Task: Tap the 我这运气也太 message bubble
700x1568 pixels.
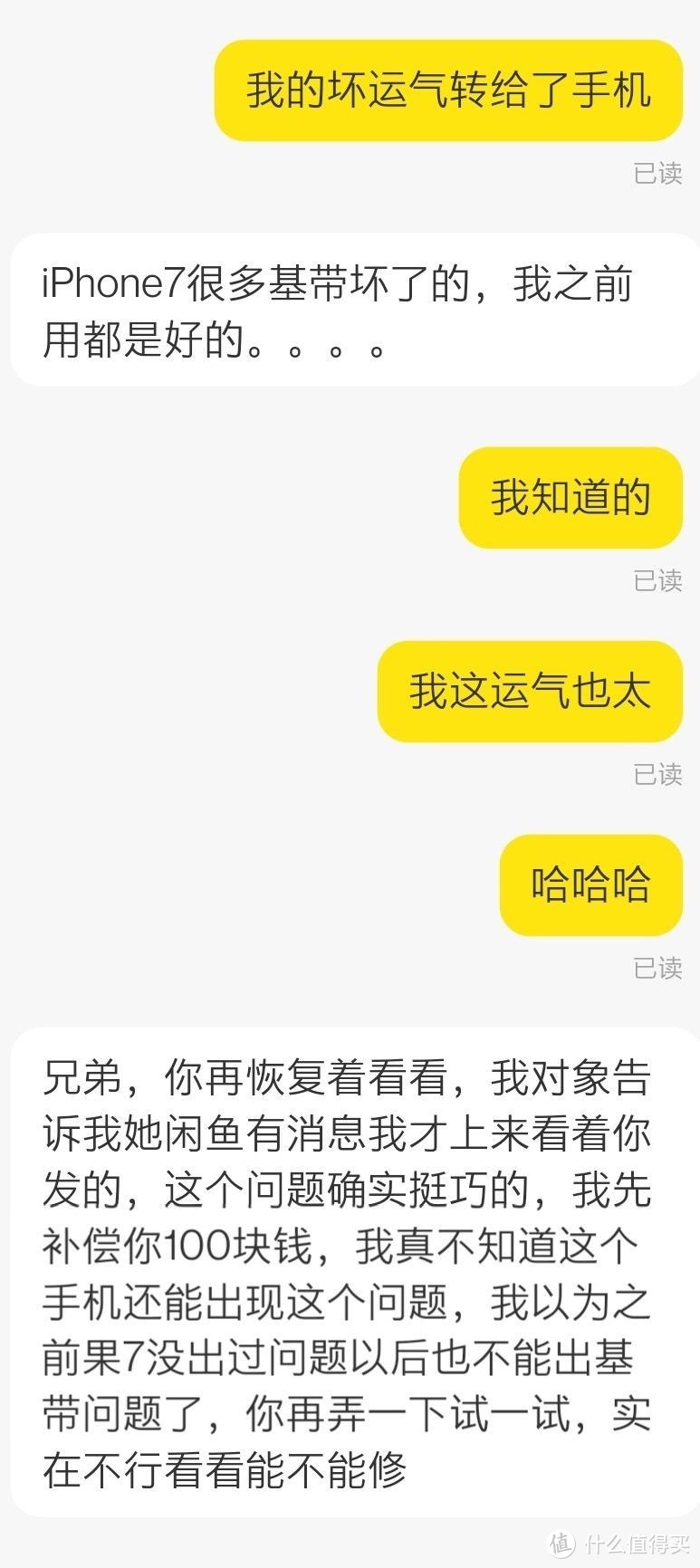Action: pyautogui.click(x=530, y=691)
